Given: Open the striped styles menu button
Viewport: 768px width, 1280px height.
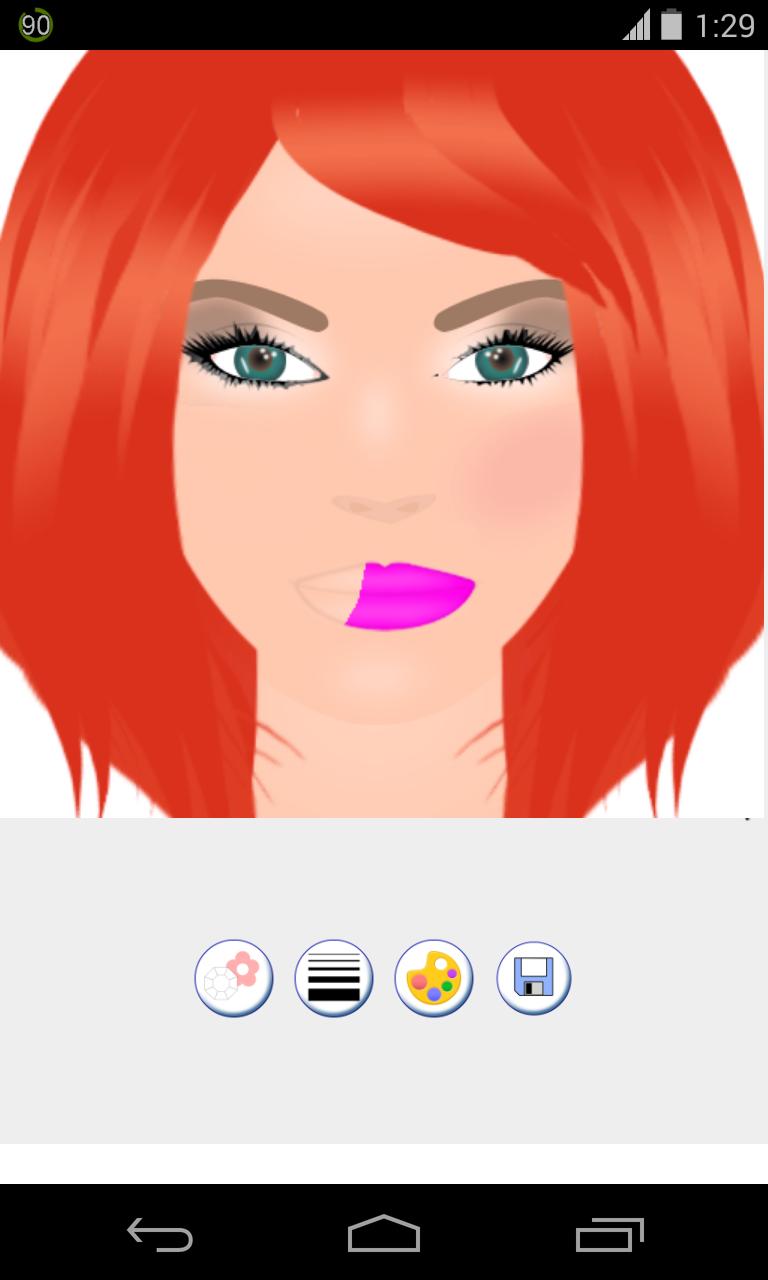Looking at the screenshot, I should [x=333, y=978].
